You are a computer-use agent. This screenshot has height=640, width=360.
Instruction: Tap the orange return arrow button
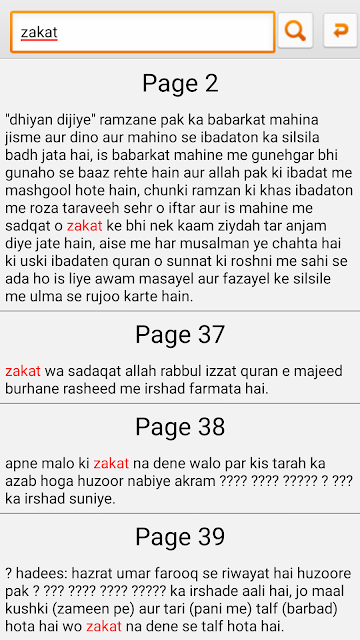[x=340, y=31]
